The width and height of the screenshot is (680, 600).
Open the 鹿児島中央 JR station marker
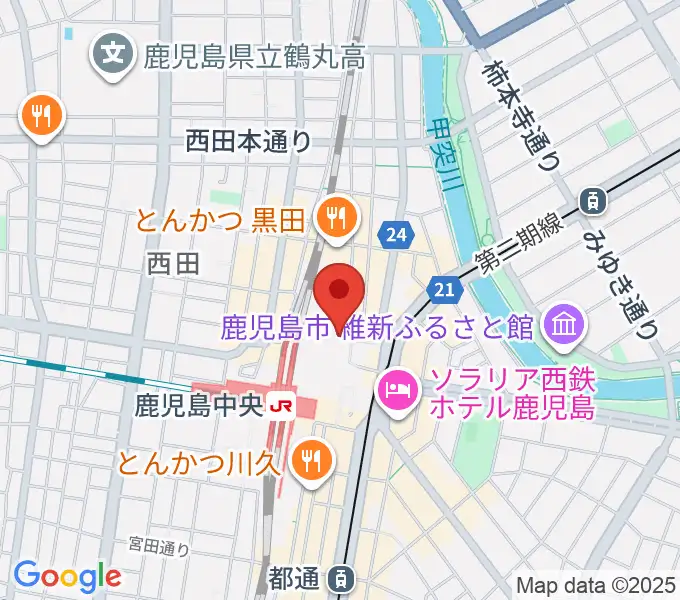(x=286, y=405)
